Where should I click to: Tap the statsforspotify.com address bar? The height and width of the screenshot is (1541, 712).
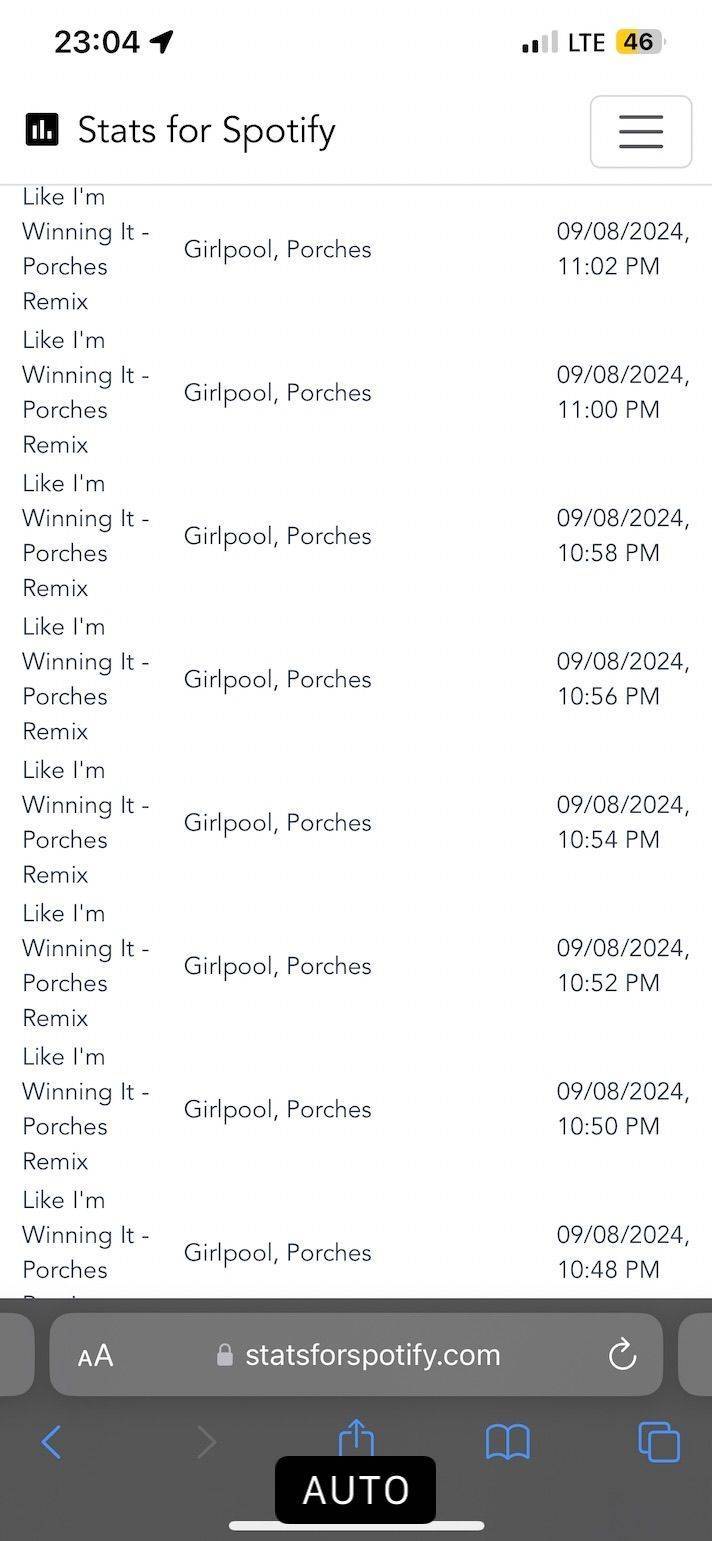[x=357, y=1355]
